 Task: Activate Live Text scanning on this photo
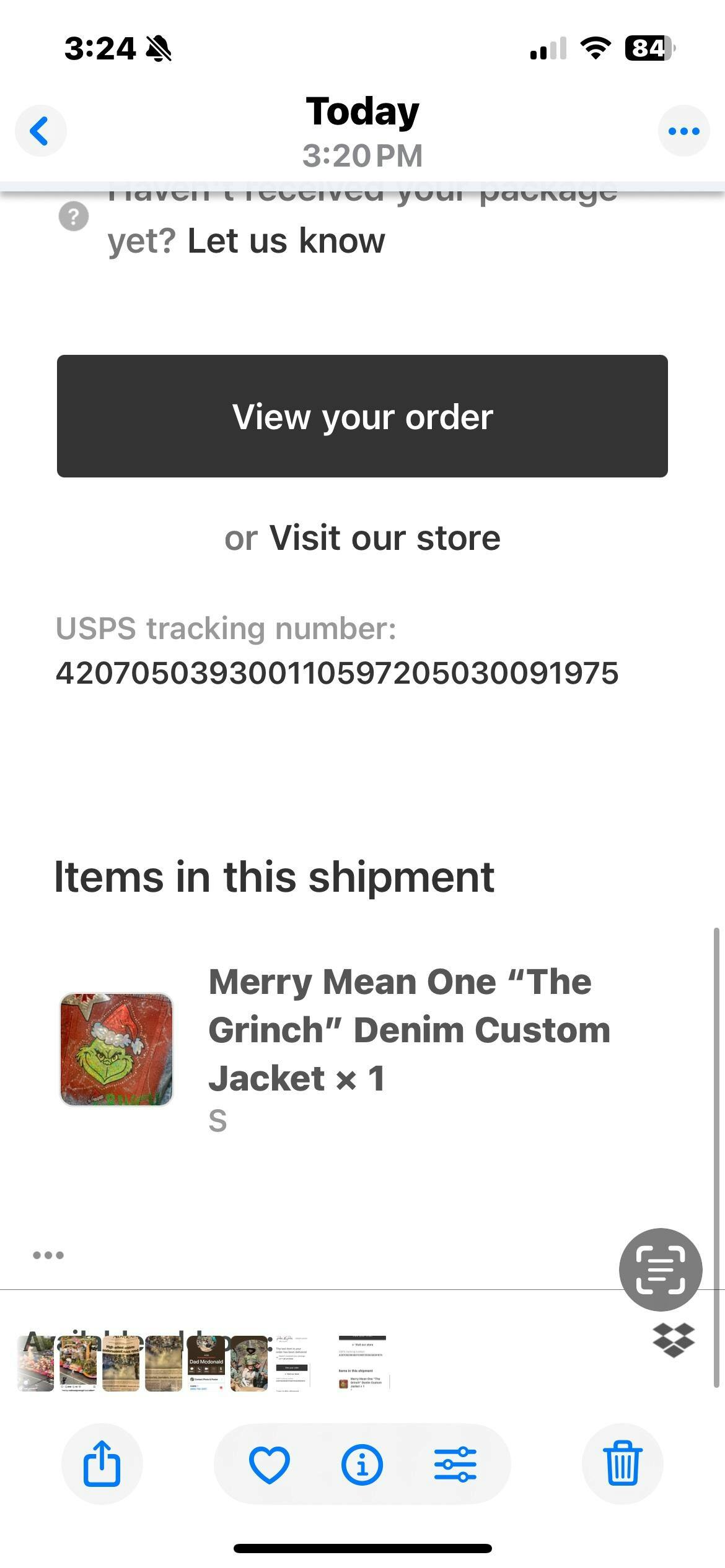(660, 1270)
